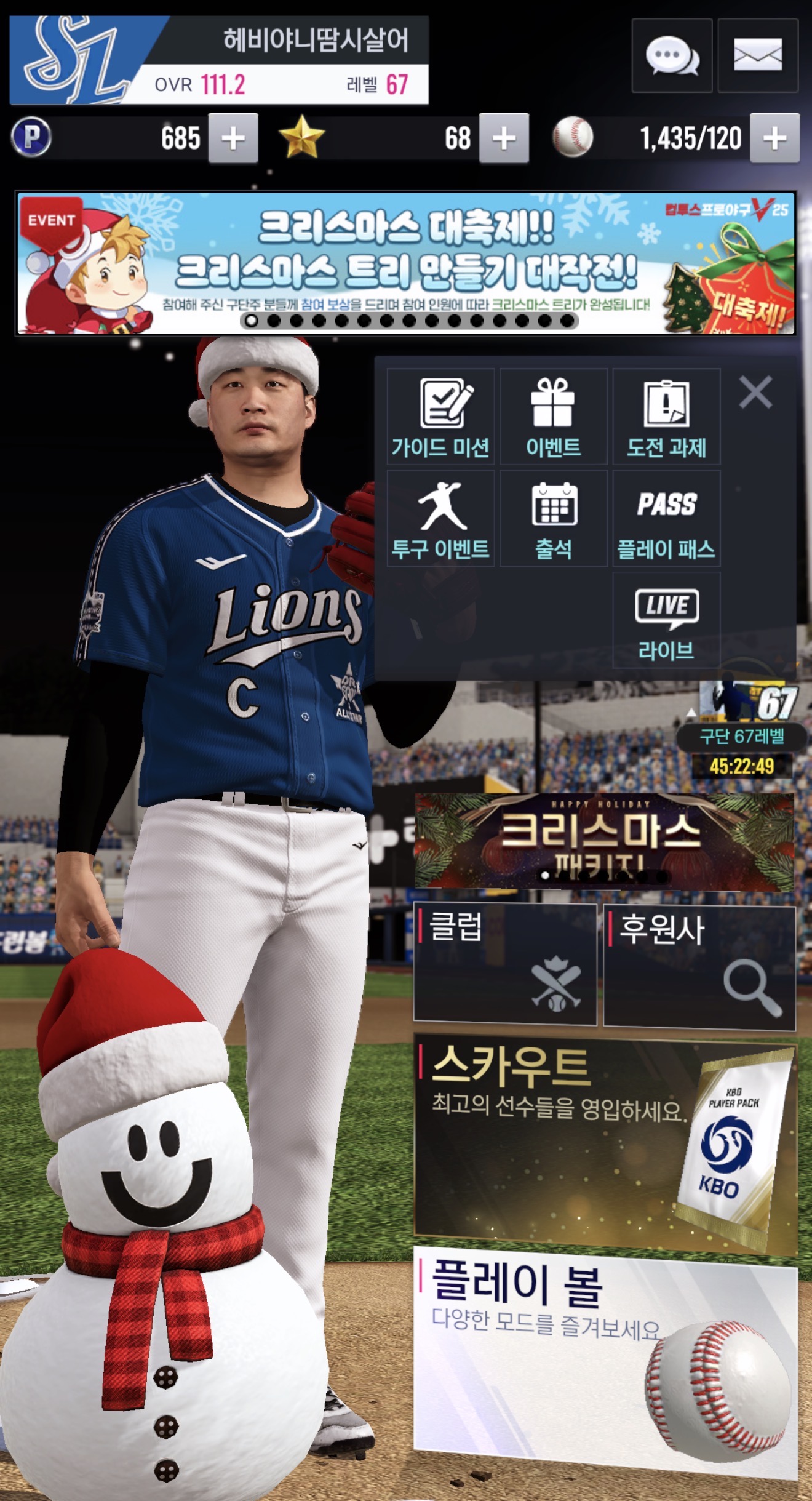Open 출석 attendance calendar
This screenshot has height=1501, width=812.
(553, 518)
